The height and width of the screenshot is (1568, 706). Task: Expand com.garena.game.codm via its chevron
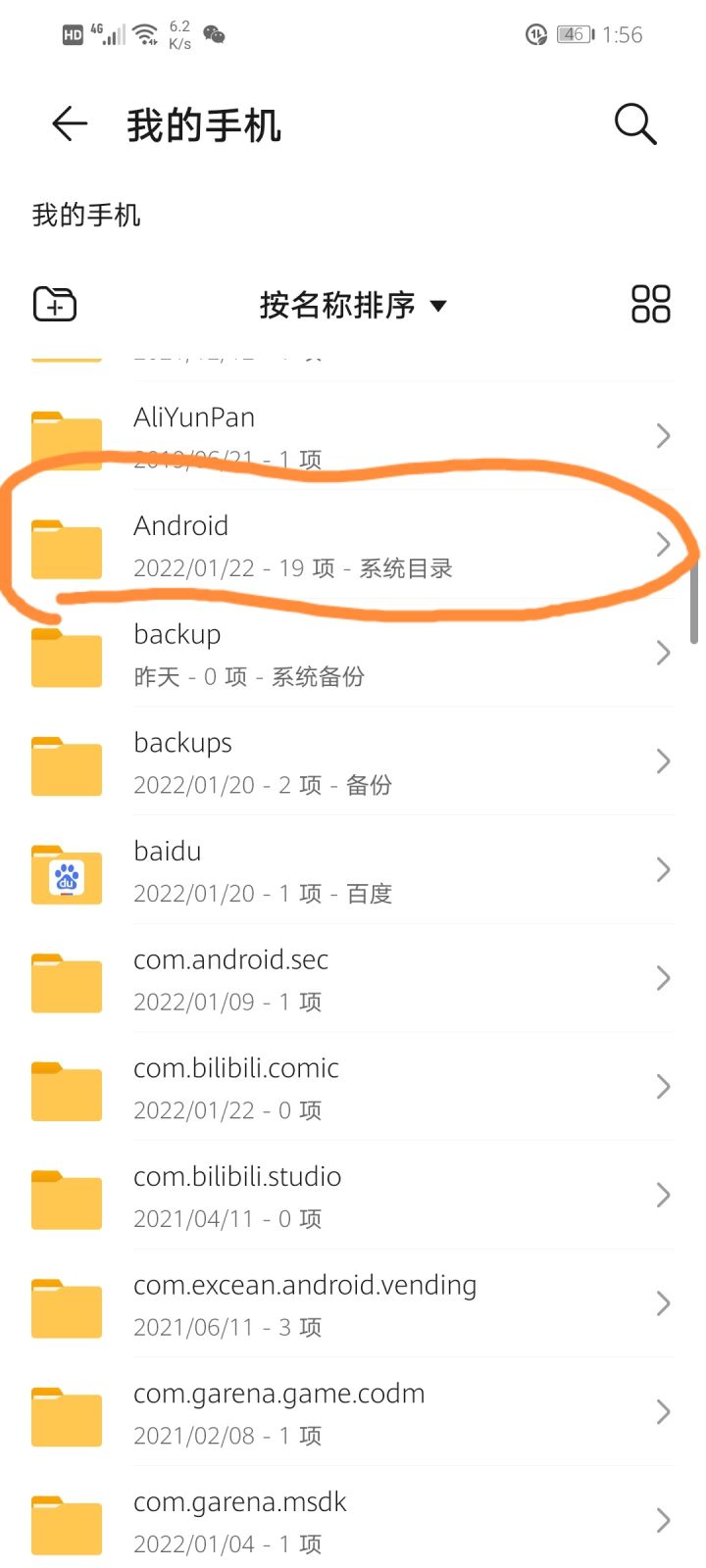click(x=663, y=1411)
